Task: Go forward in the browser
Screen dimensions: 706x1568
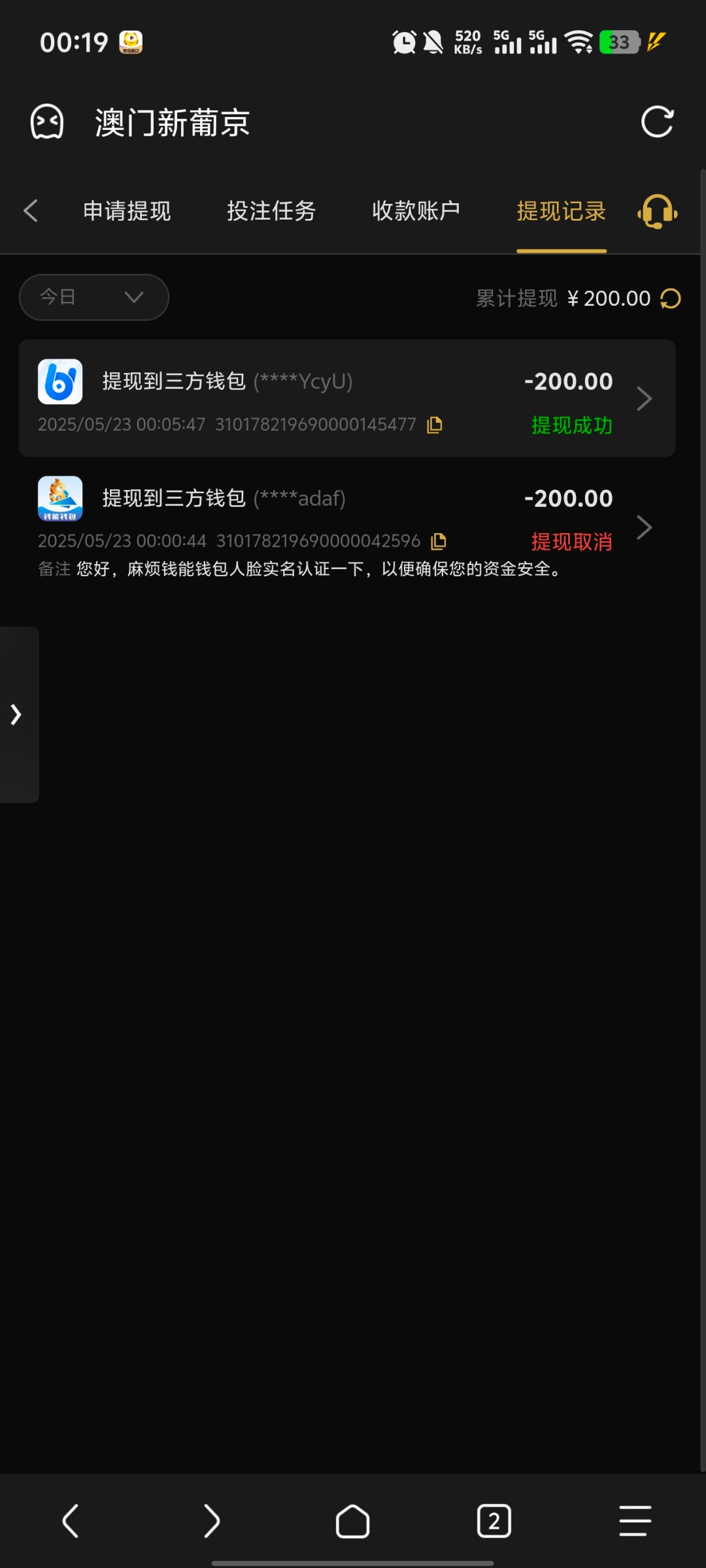Action: point(211,1521)
